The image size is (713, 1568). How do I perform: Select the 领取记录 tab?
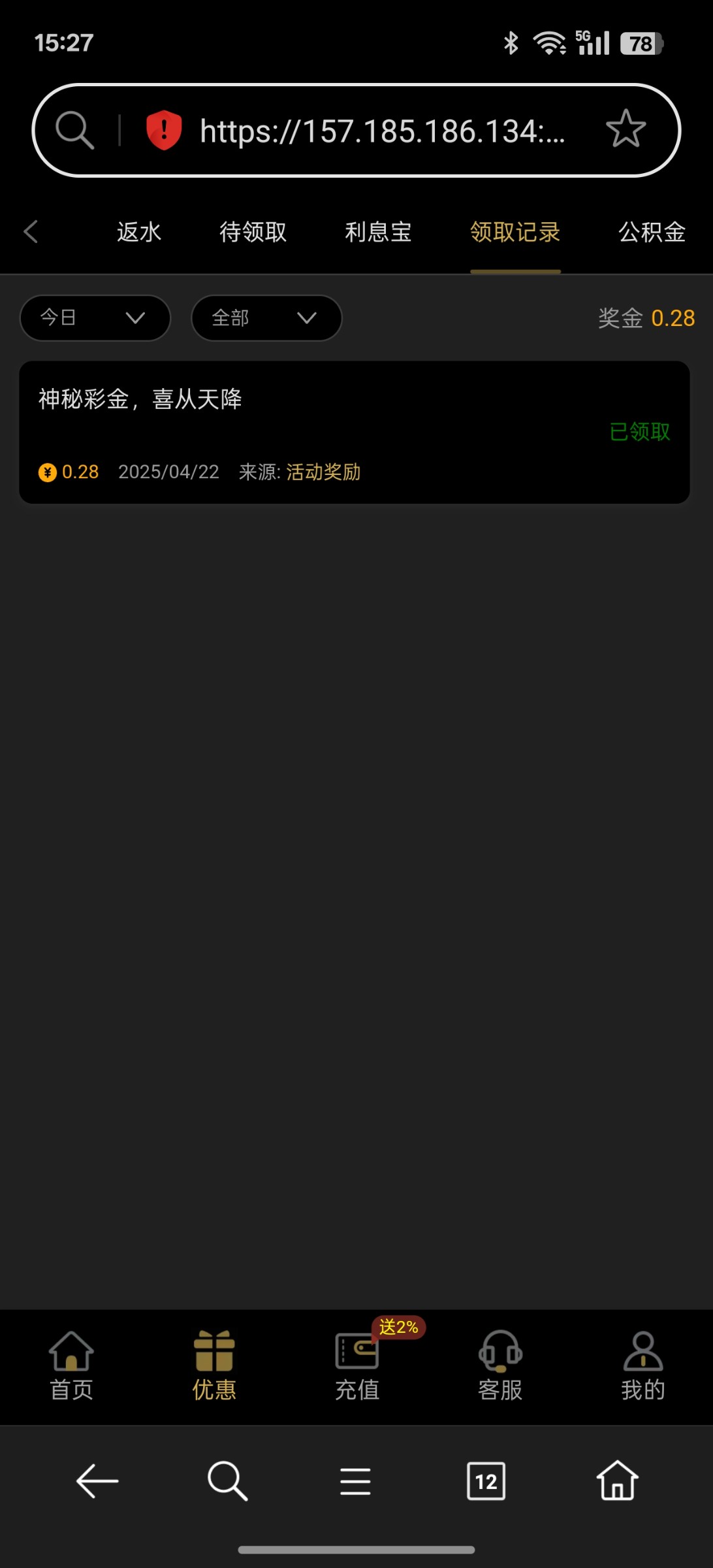pos(515,232)
